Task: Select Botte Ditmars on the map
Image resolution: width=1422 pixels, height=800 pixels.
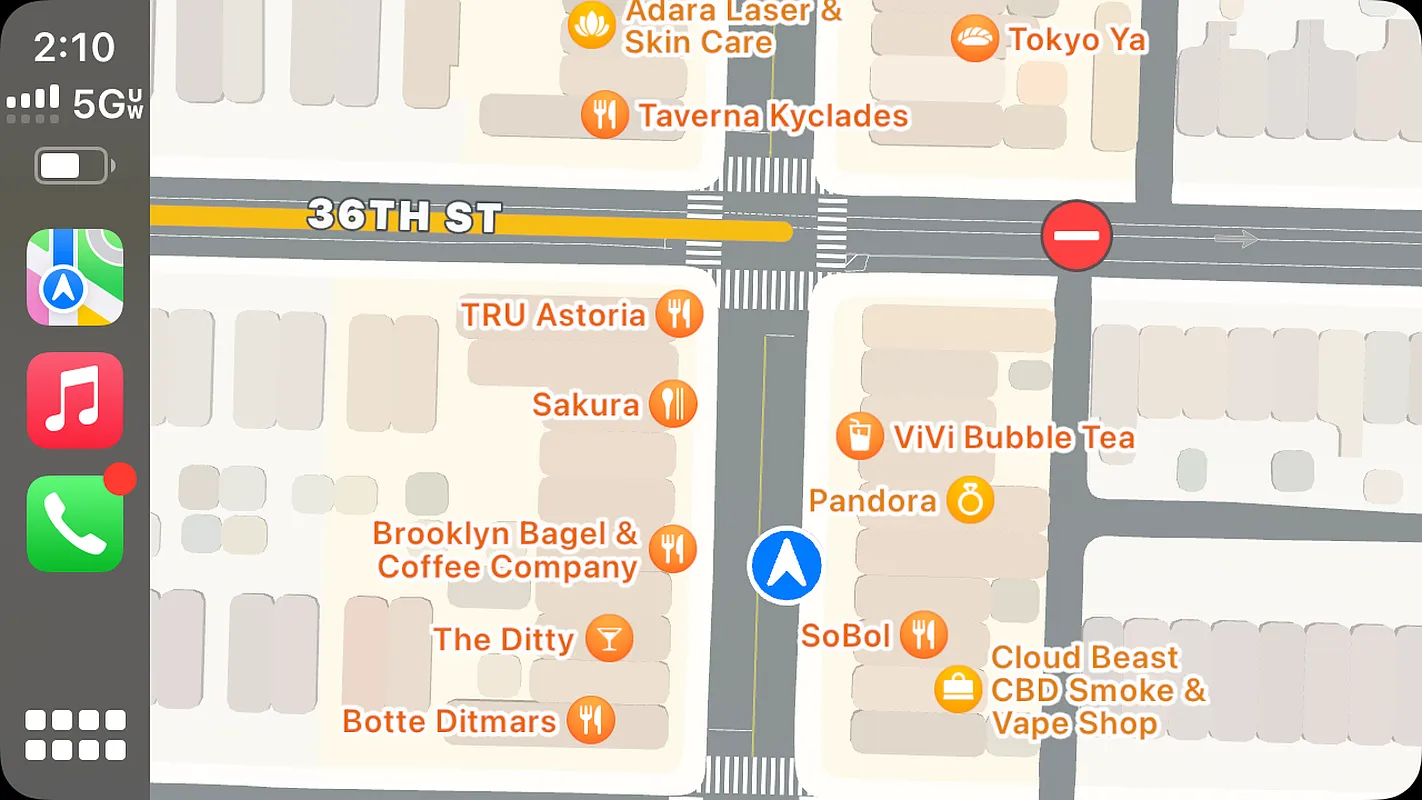Action: (591, 720)
